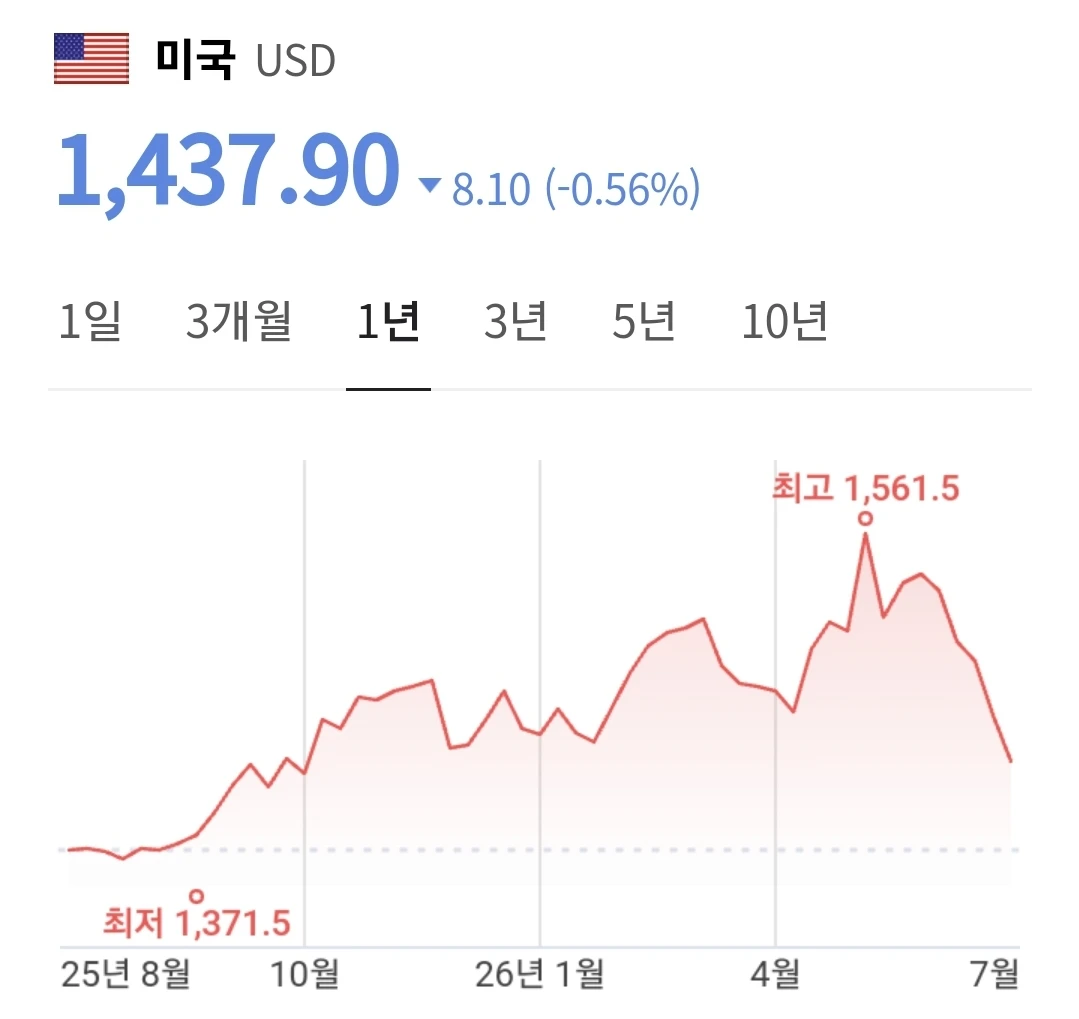The width and height of the screenshot is (1079, 1019).
Task: Switch chart to 1일 period
Action: [x=90, y=321]
